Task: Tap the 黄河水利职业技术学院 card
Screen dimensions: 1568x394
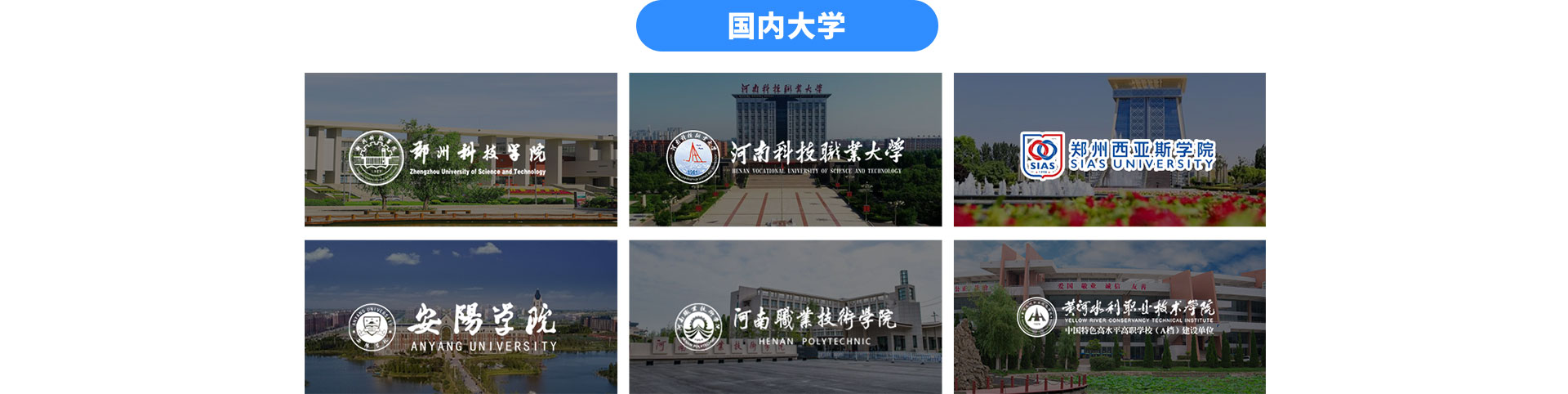Action: click(1109, 317)
